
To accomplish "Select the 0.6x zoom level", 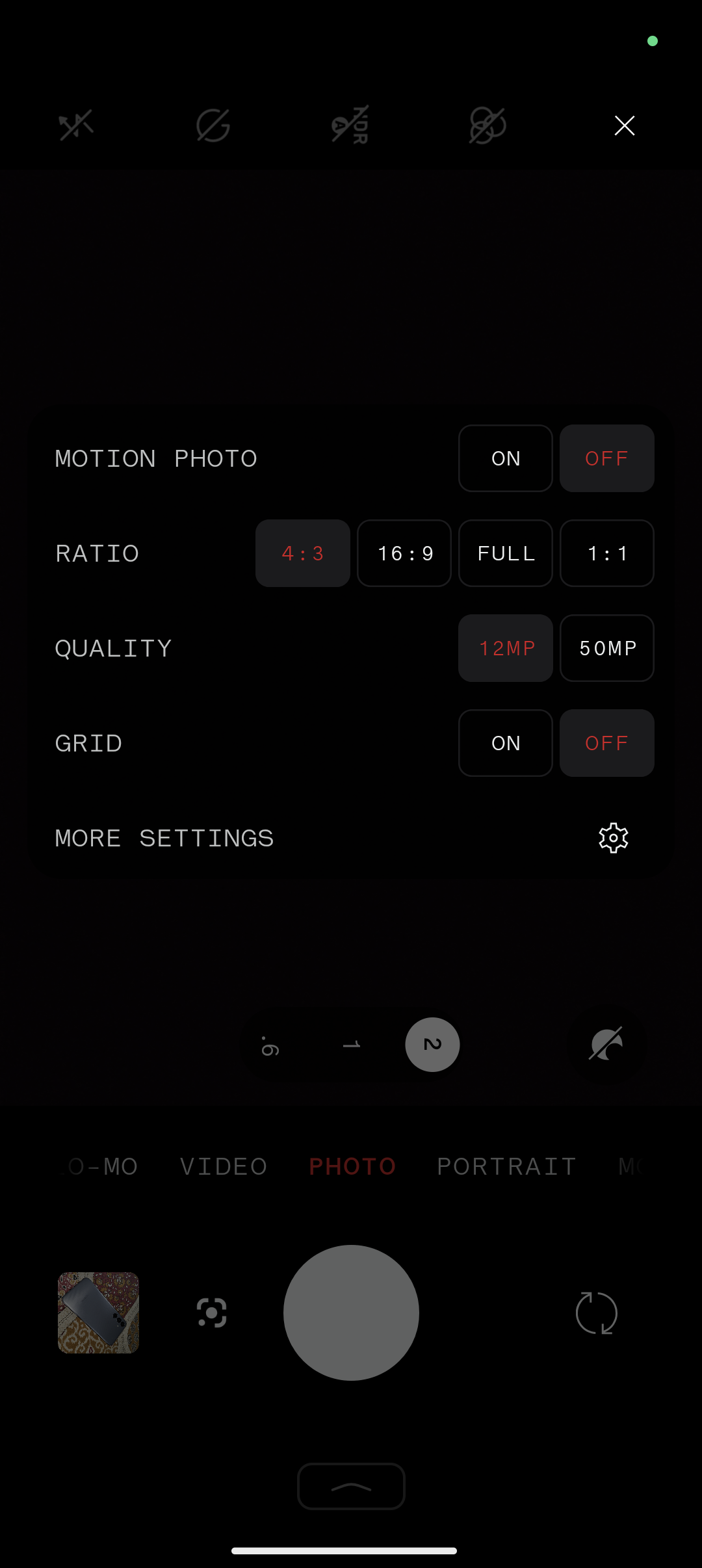I will pos(270,1045).
